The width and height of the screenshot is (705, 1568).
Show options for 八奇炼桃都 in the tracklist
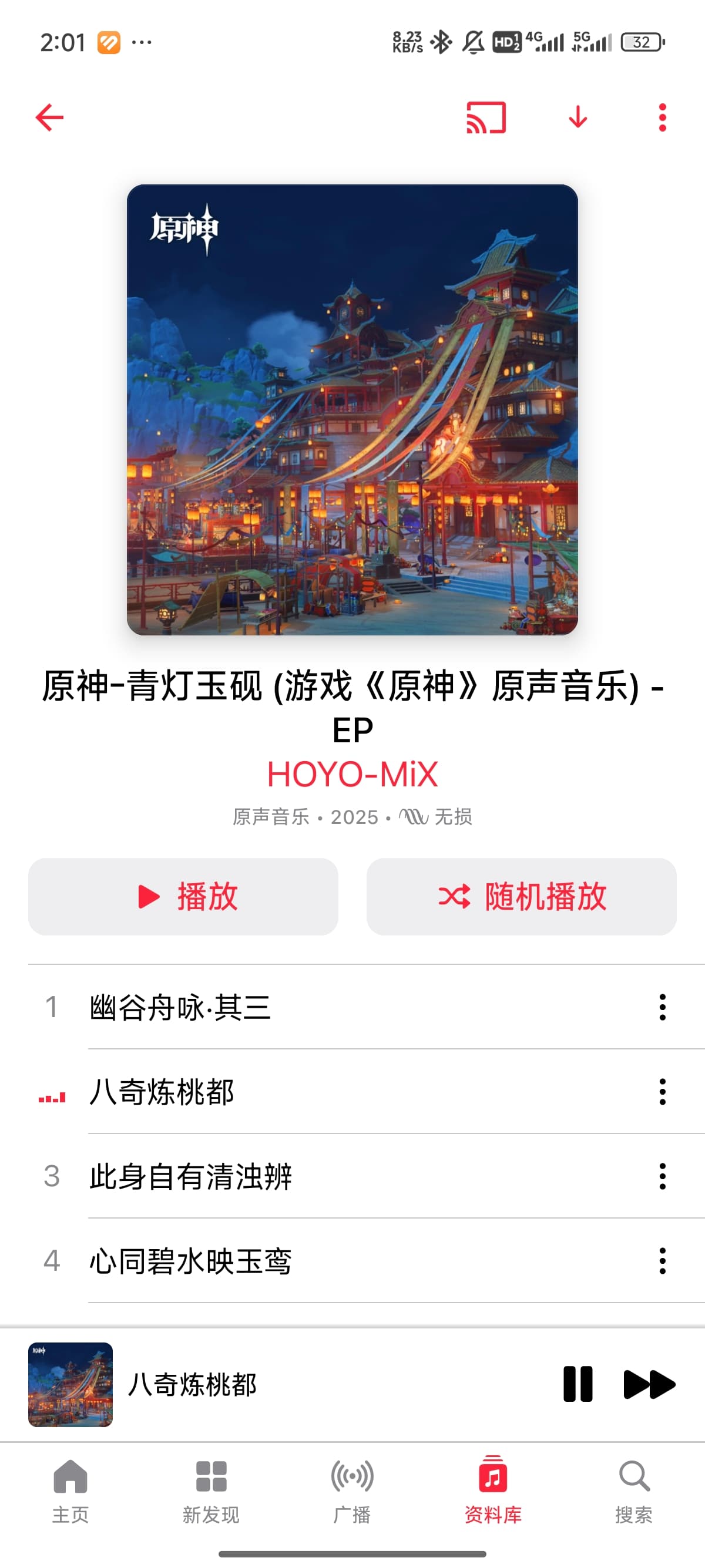tap(662, 1091)
